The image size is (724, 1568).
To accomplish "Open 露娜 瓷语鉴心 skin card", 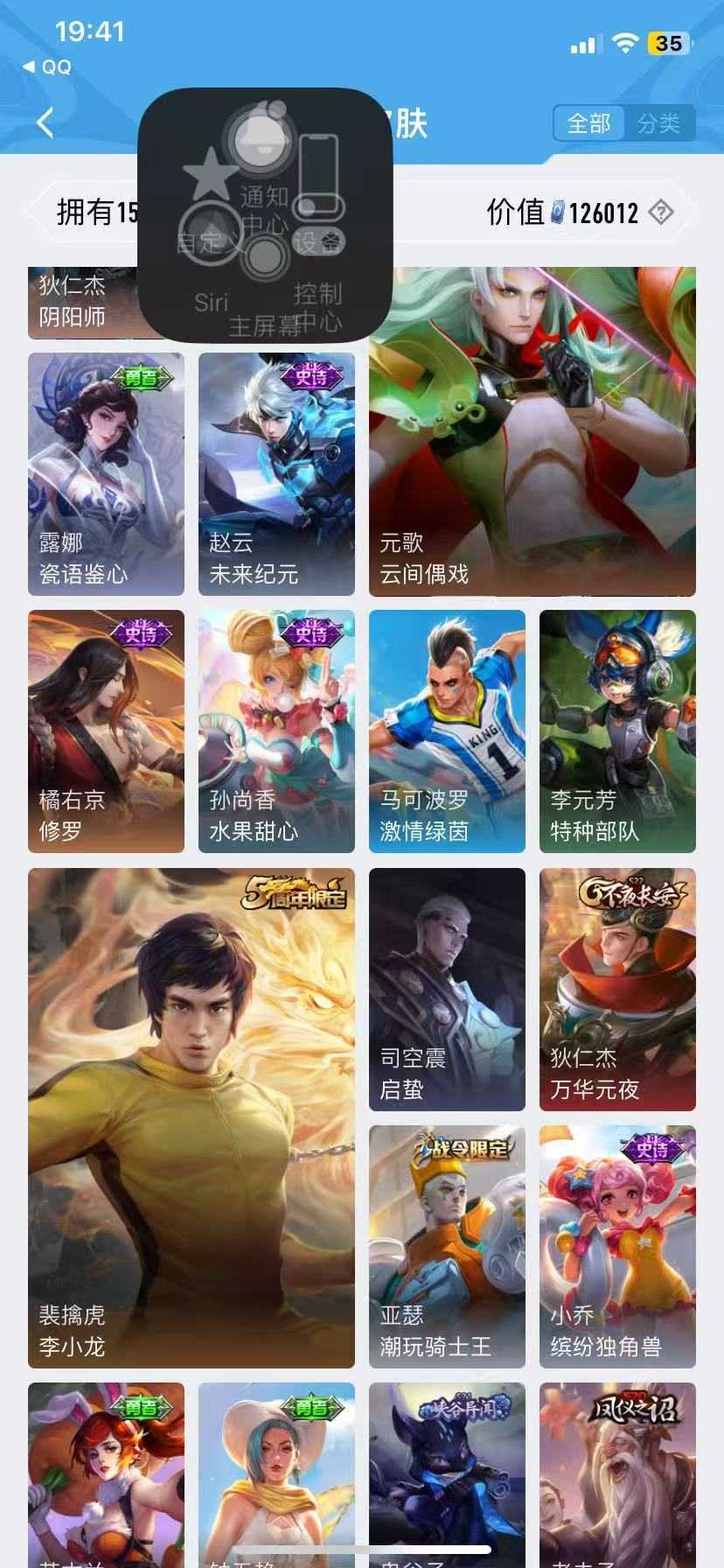I will click(x=106, y=473).
